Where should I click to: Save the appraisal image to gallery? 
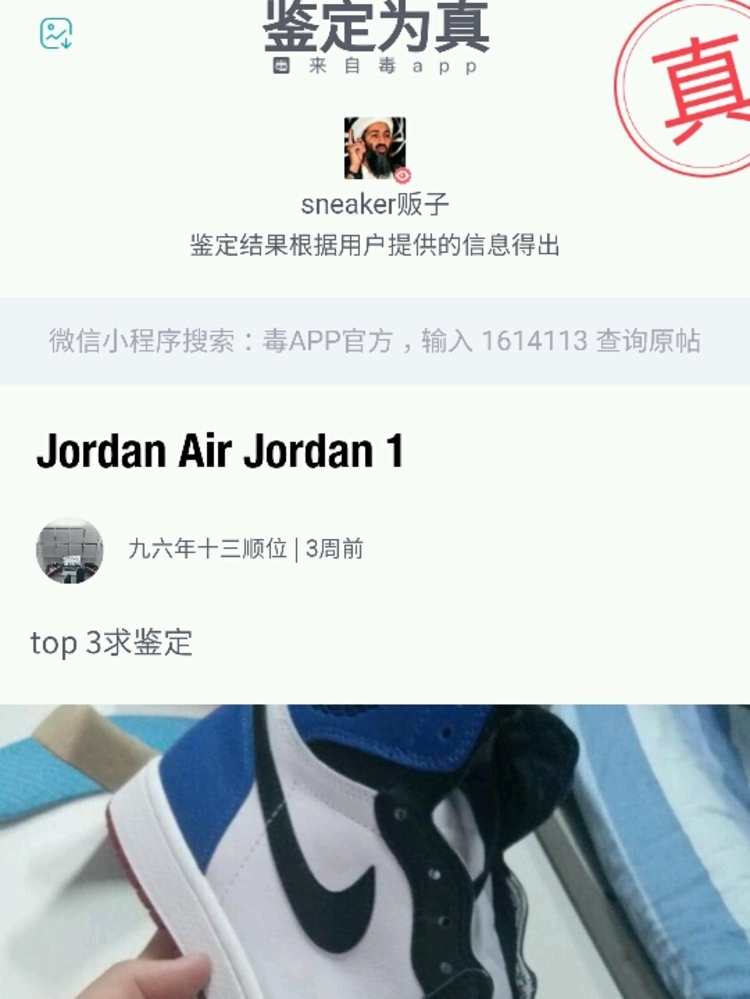(56, 34)
